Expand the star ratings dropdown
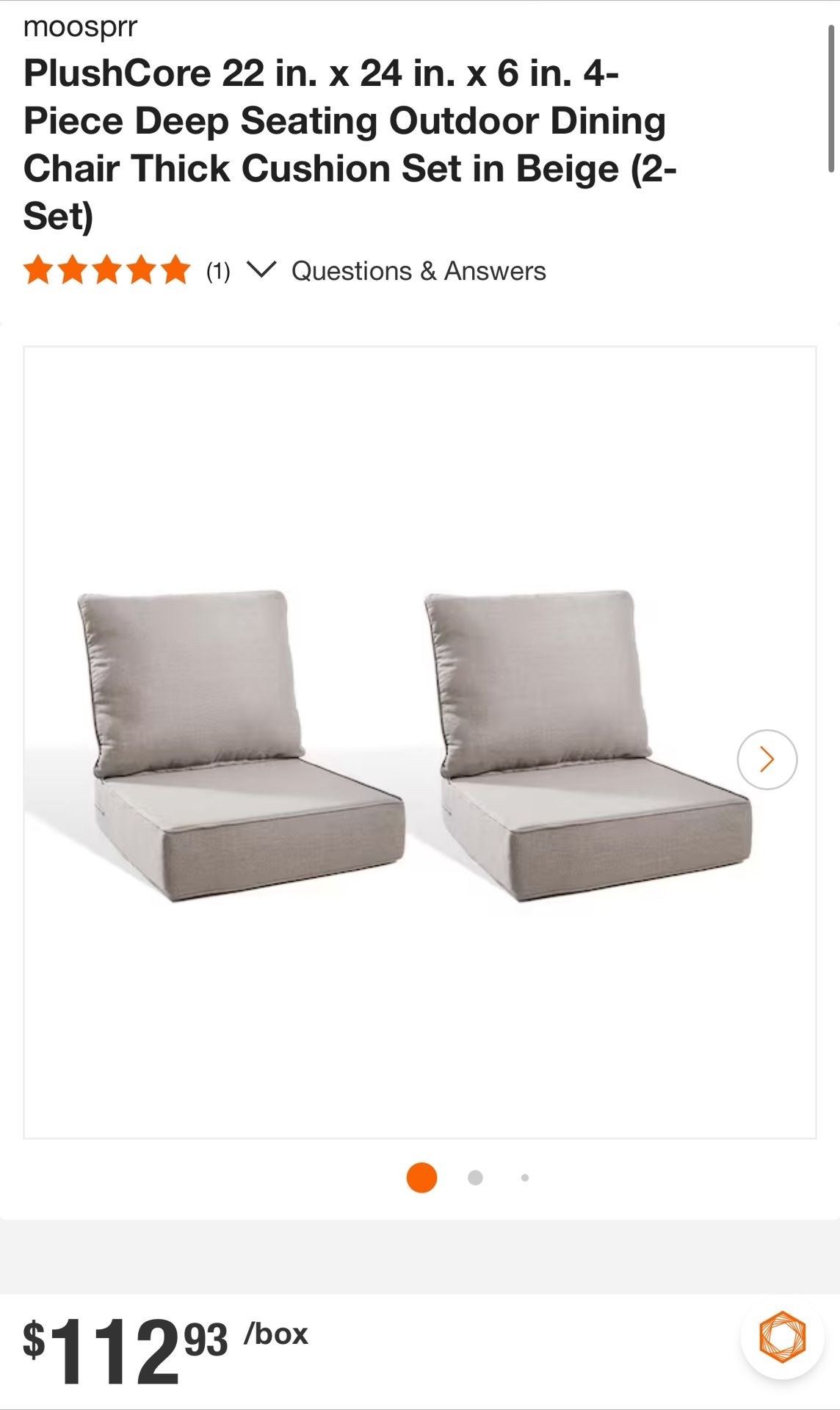Viewport: 840px width, 1410px height. (261, 270)
